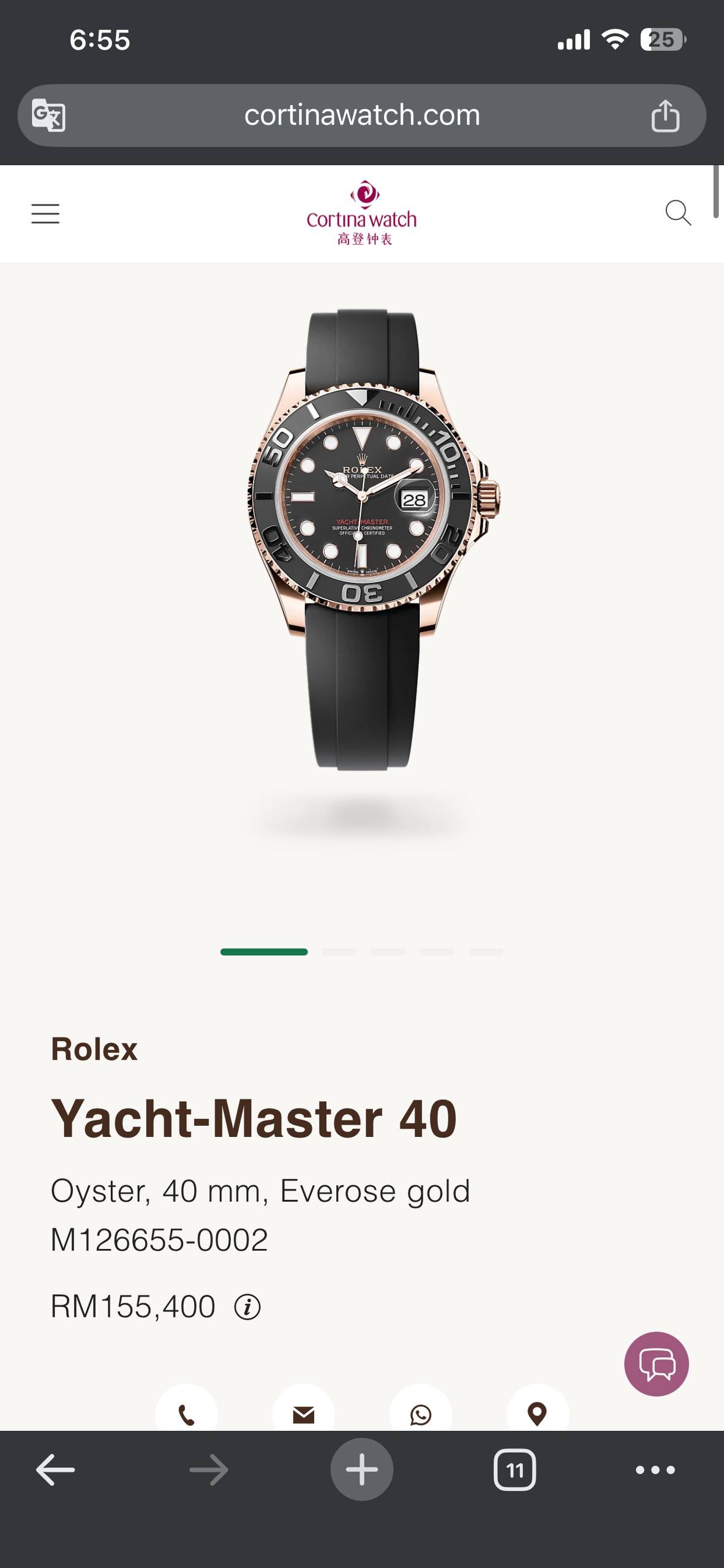This screenshot has height=1568, width=724.
Task: Jump to the second image indicator
Action: [x=339, y=952]
